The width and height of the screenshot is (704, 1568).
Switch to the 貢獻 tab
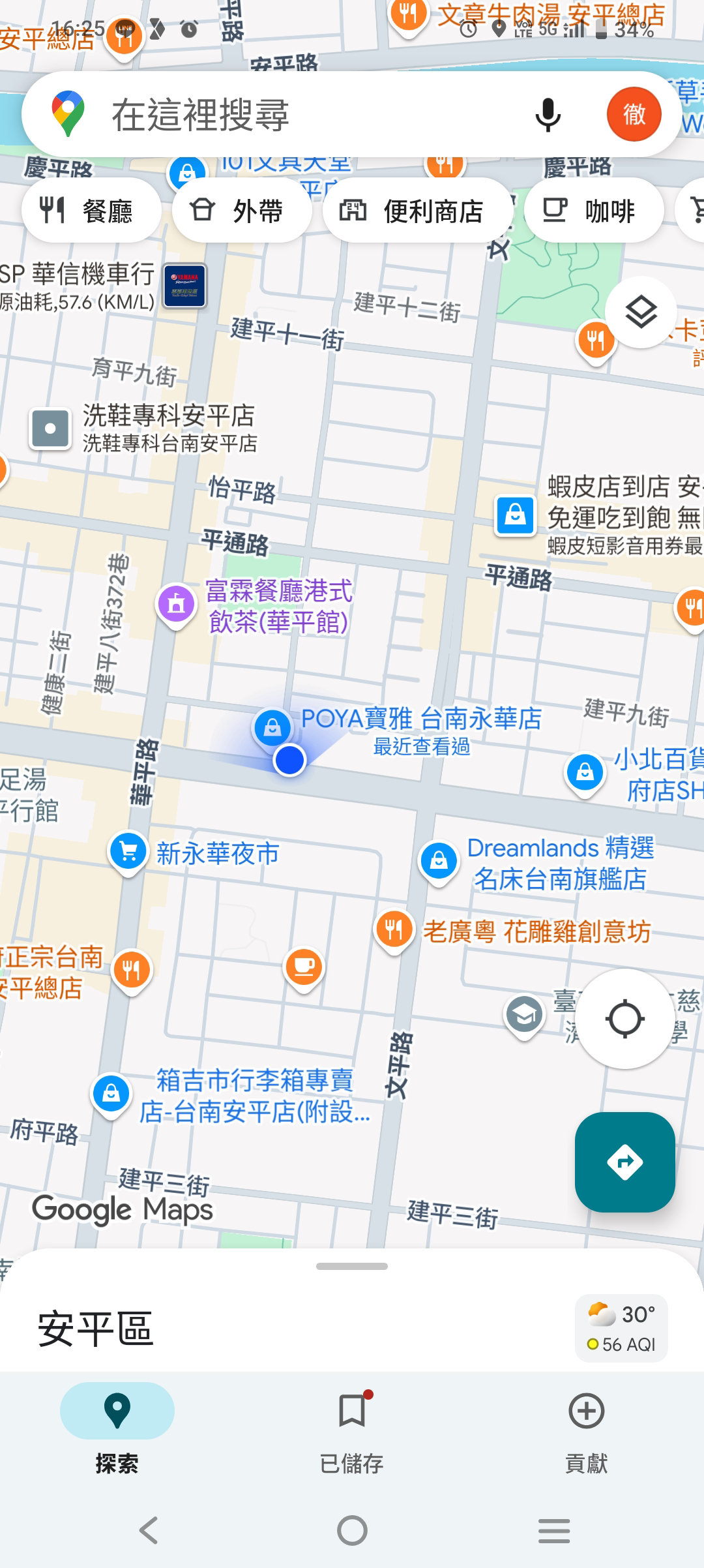(587, 1427)
